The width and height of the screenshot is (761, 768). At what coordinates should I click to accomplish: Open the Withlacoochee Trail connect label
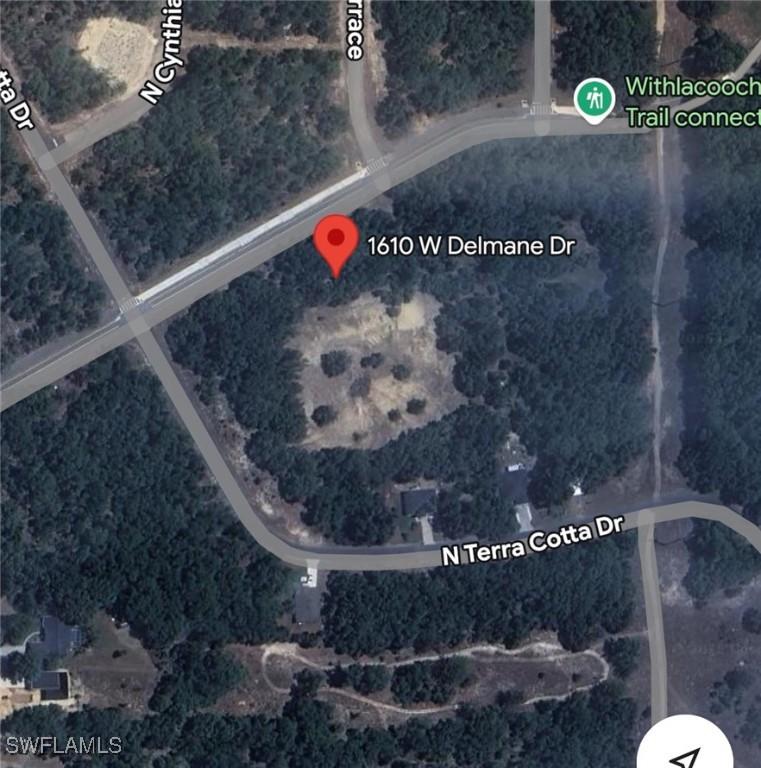point(690,97)
